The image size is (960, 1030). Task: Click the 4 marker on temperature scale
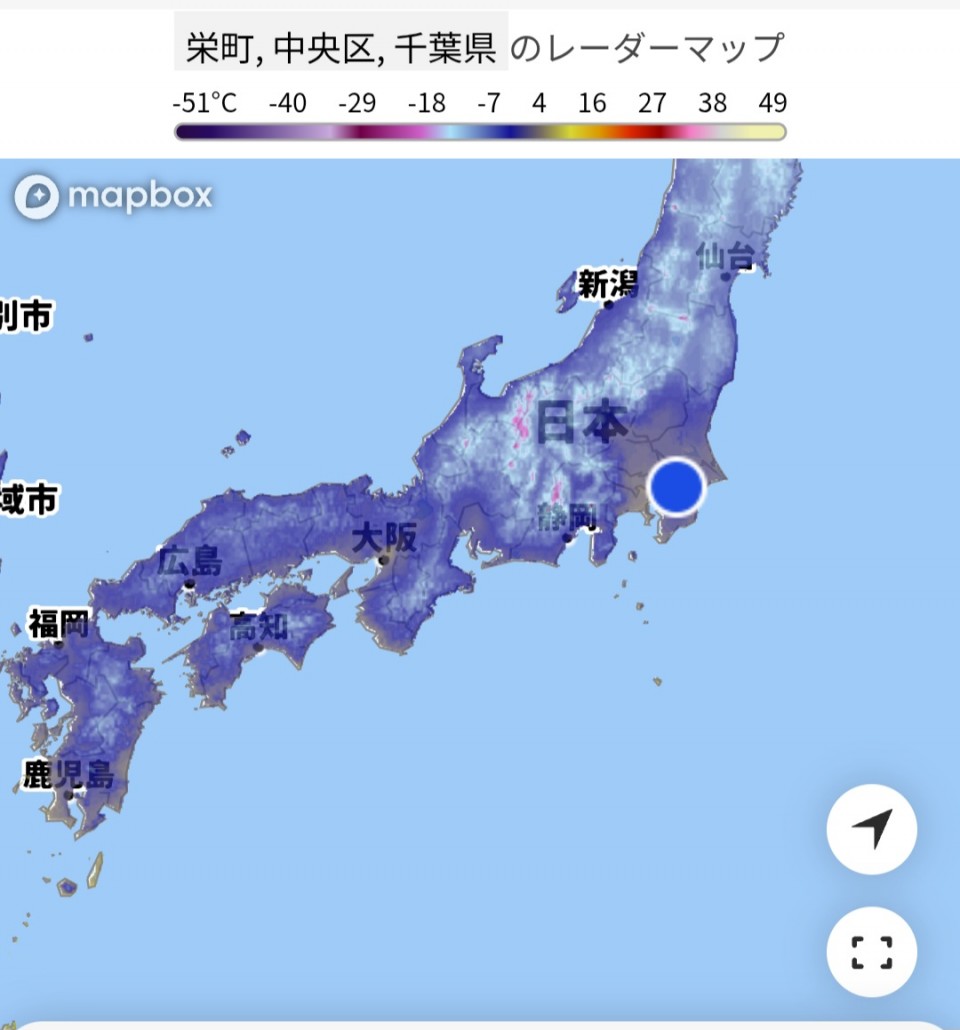click(x=538, y=103)
